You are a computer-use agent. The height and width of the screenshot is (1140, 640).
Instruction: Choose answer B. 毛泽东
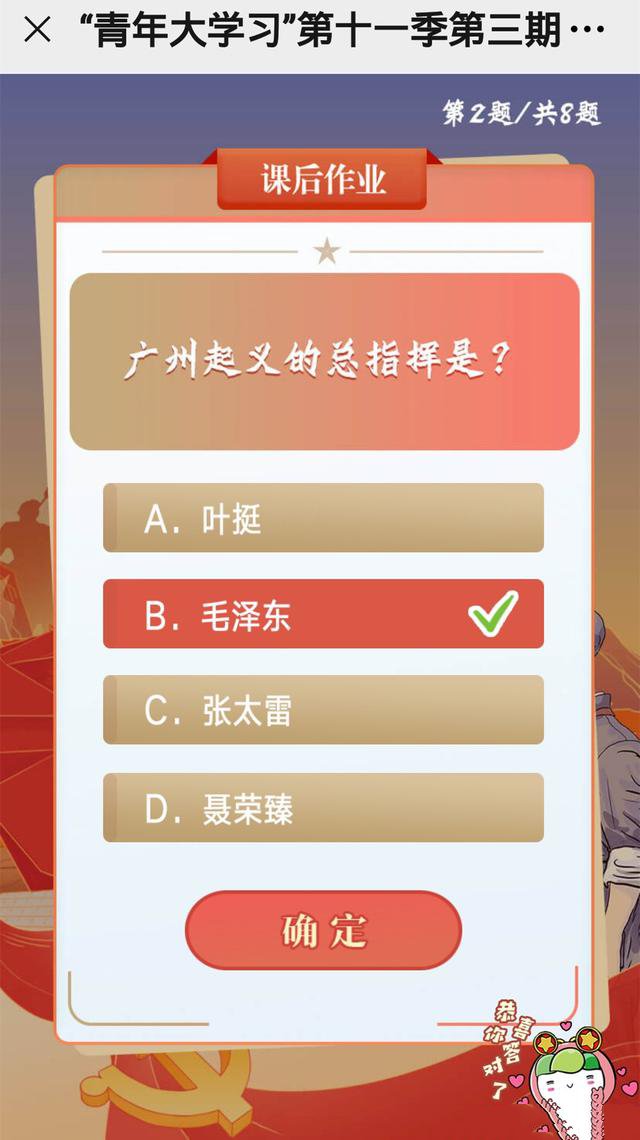point(323,614)
